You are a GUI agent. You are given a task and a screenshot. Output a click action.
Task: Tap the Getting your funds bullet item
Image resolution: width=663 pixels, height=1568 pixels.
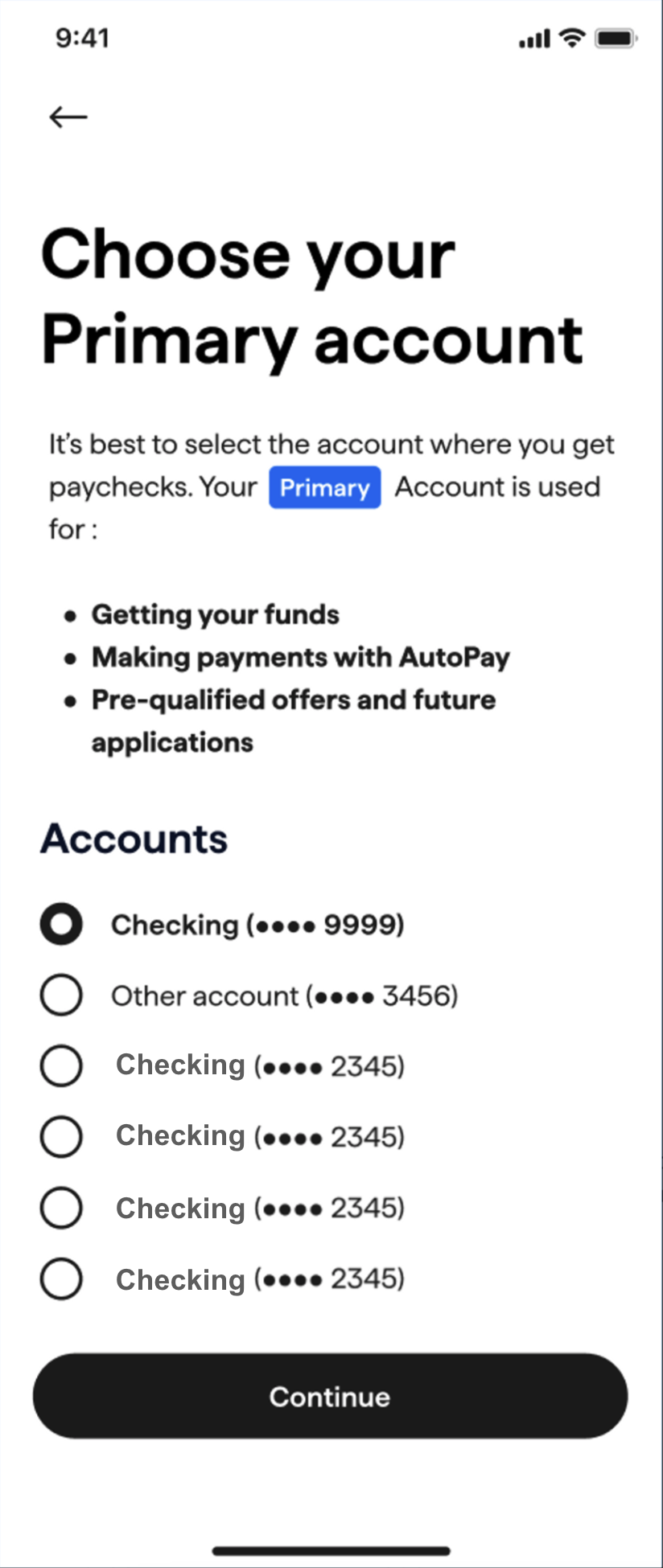pos(216,614)
